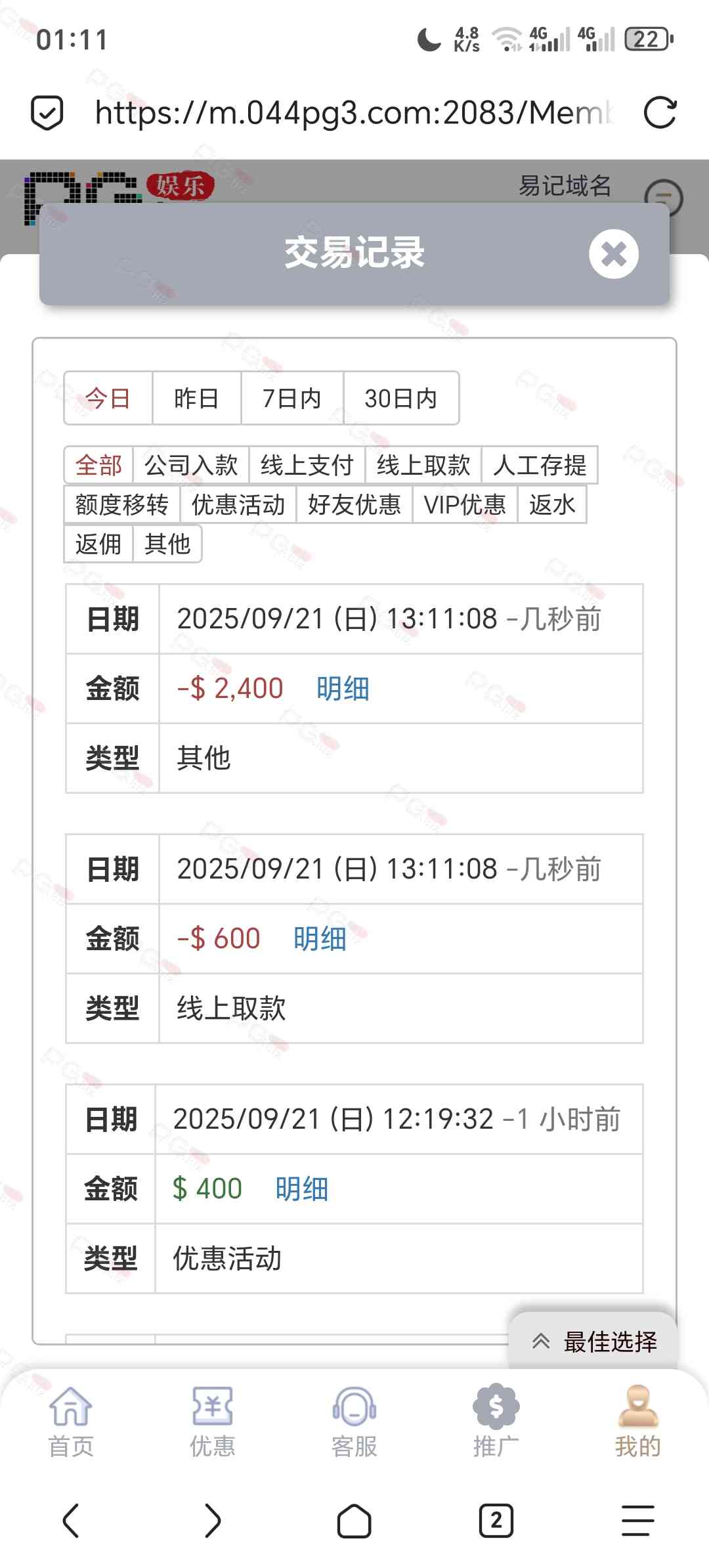Reload the page in the browser
709x1568 pixels.
[660, 112]
